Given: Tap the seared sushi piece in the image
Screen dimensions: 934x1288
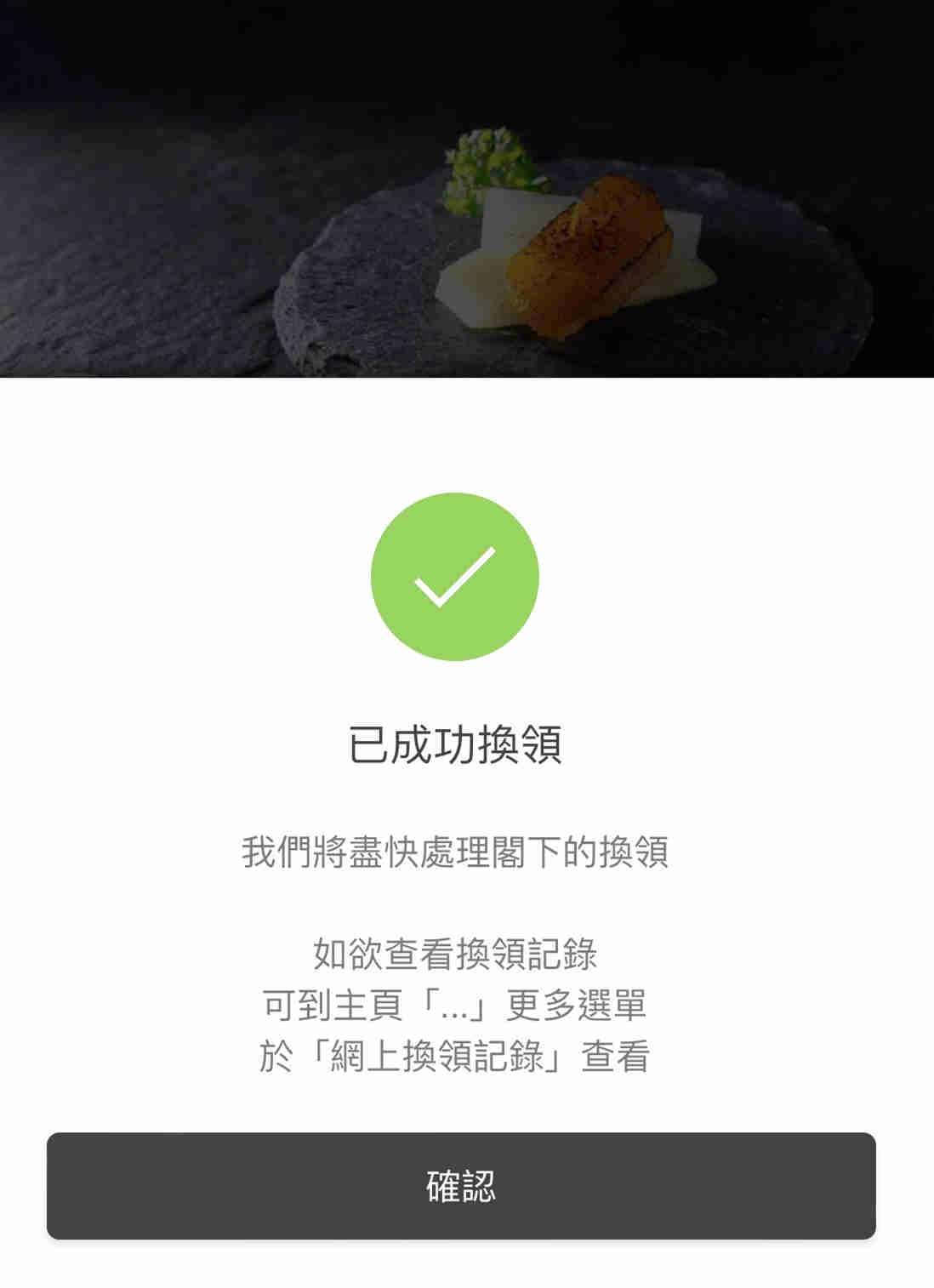Looking at the screenshot, I should point(587,255).
